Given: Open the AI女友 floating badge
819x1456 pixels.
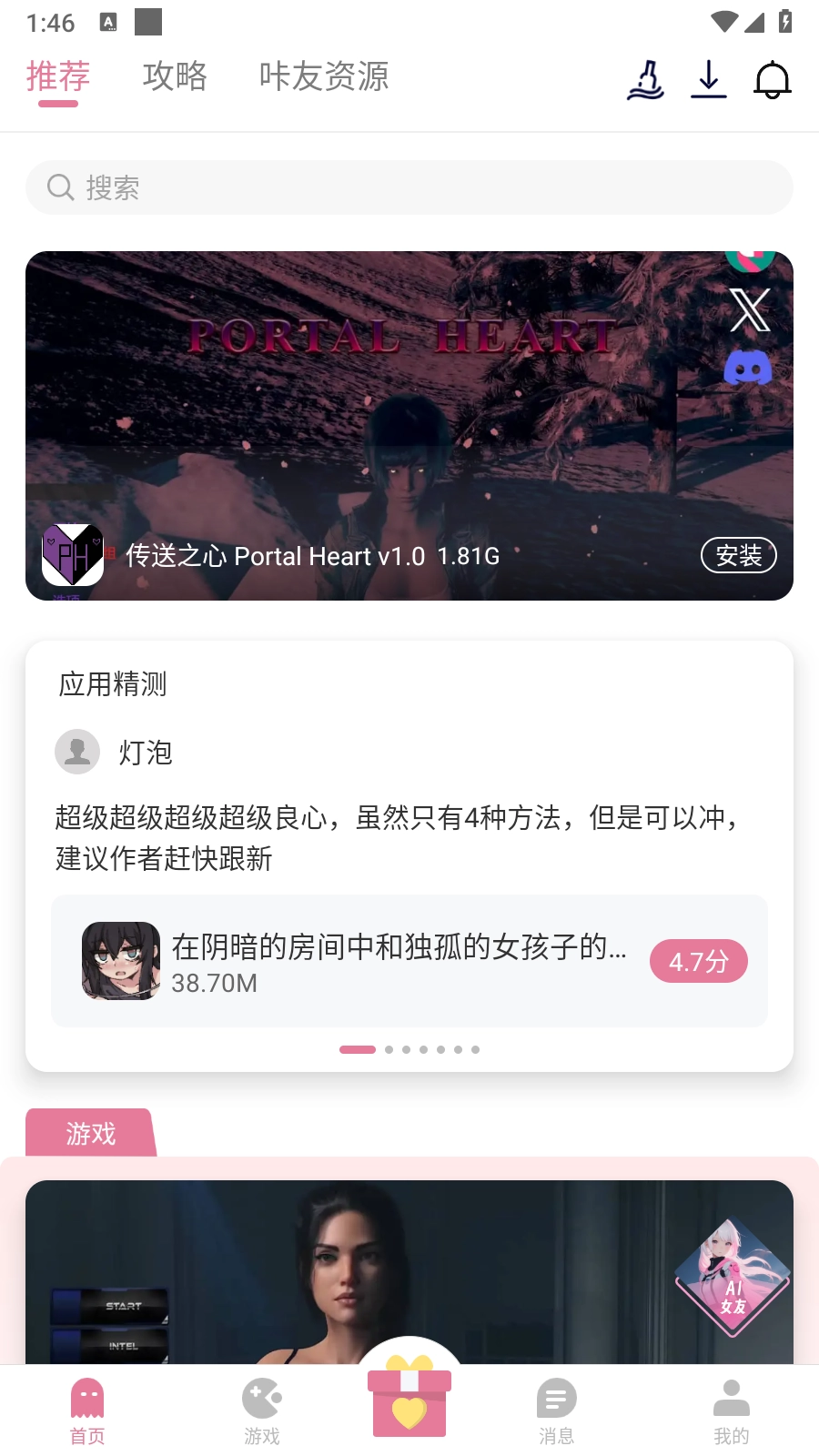Looking at the screenshot, I should pos(733,1277).
